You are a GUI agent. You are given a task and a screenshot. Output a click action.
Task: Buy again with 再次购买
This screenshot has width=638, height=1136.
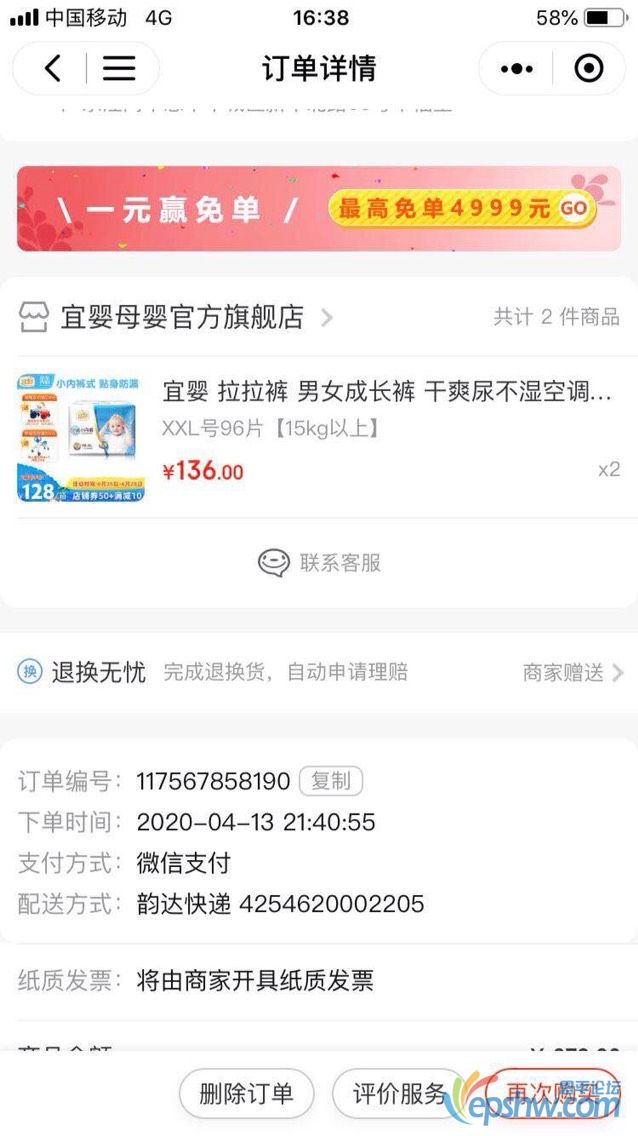(x=548, y=1093)
